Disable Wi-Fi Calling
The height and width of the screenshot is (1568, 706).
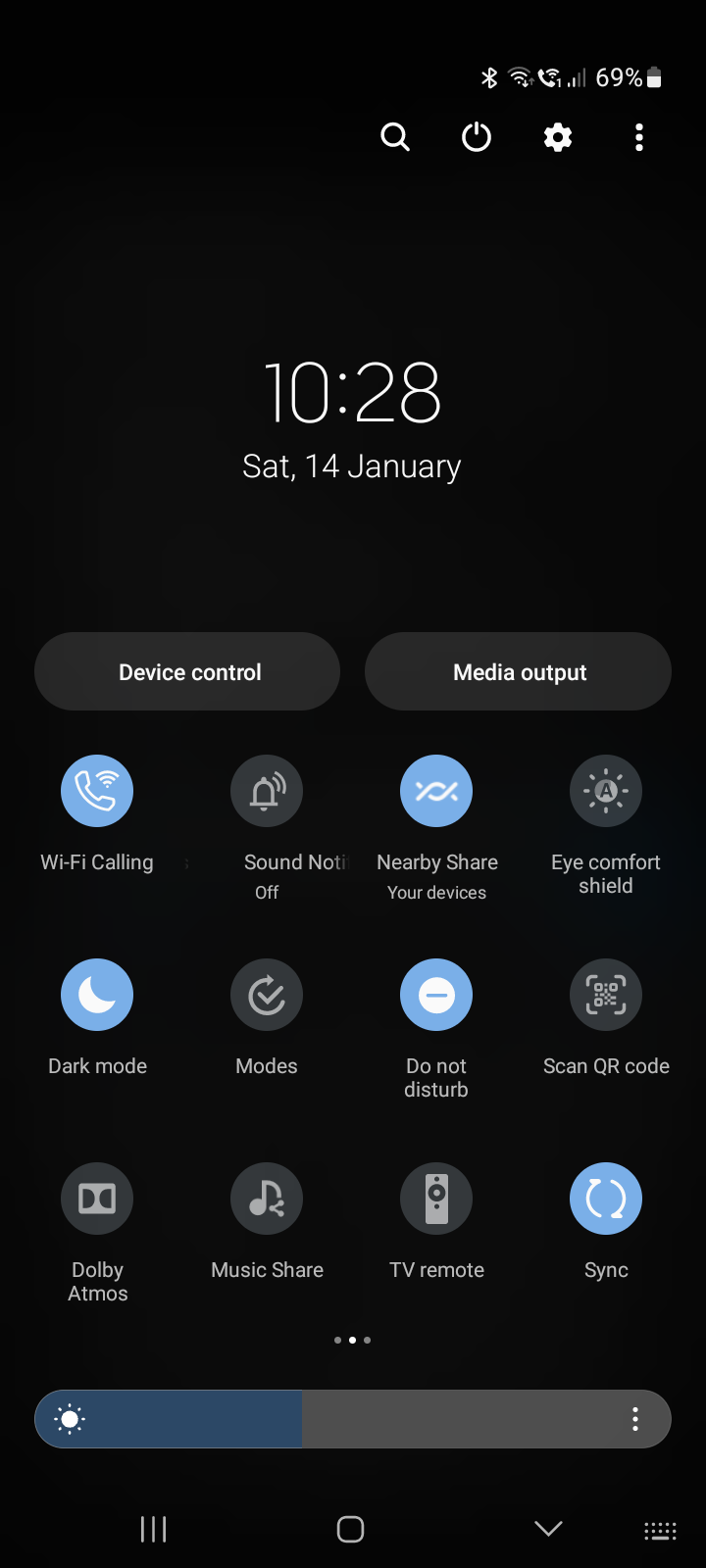pos(97,791)
